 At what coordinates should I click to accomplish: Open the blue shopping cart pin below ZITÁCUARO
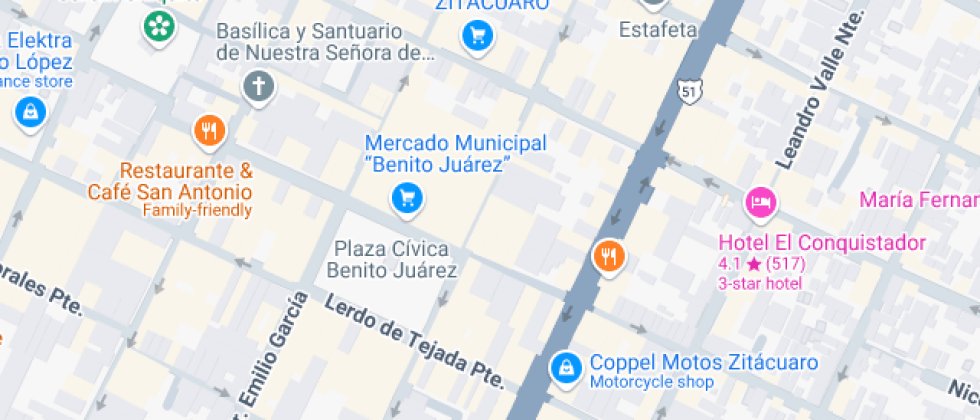[477, 37]
